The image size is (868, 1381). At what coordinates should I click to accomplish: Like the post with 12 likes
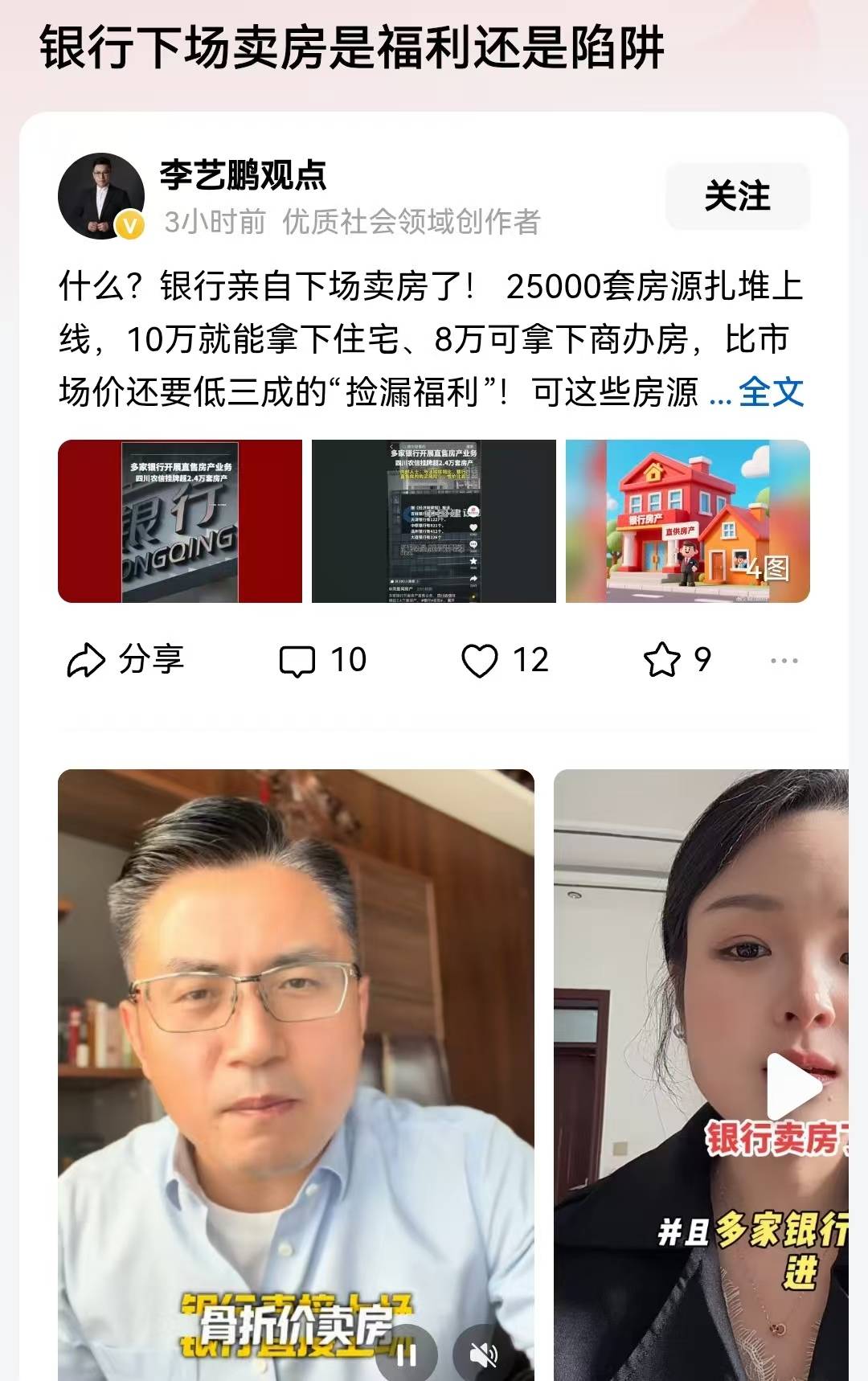tap(505, 660)
